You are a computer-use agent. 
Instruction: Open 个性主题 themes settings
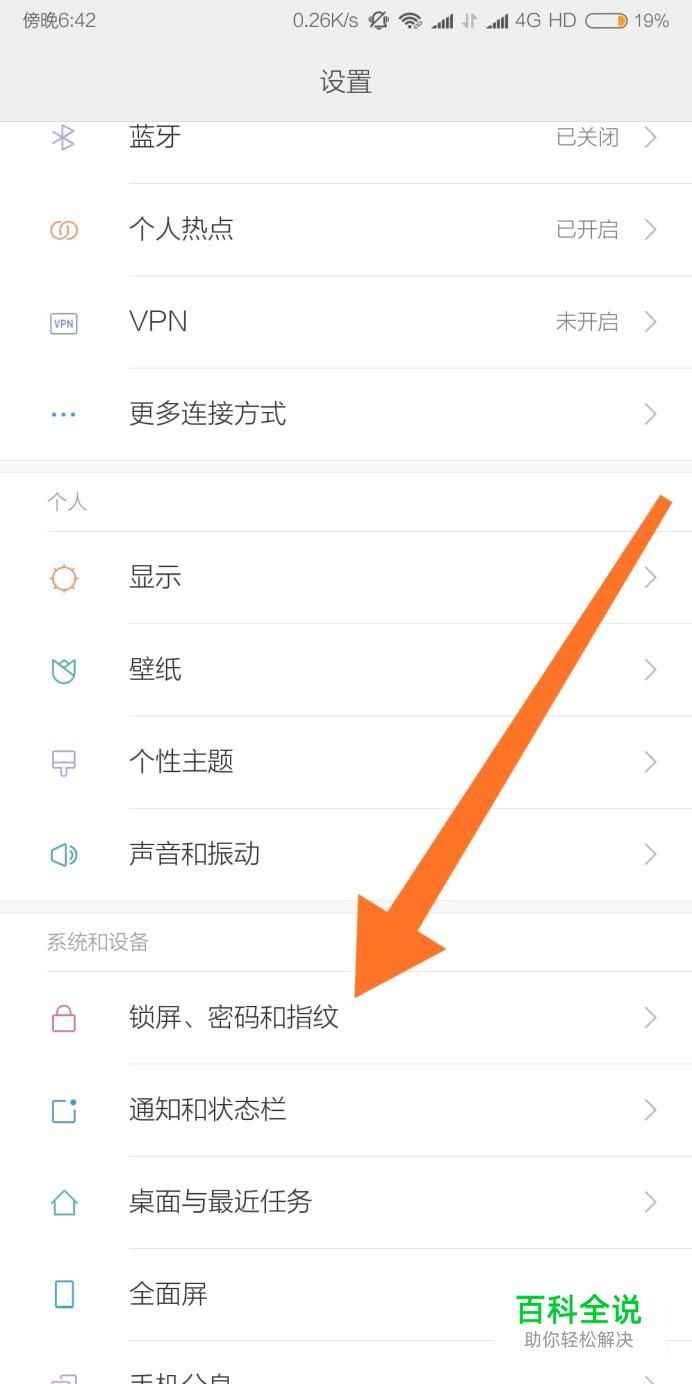(346, 762)
